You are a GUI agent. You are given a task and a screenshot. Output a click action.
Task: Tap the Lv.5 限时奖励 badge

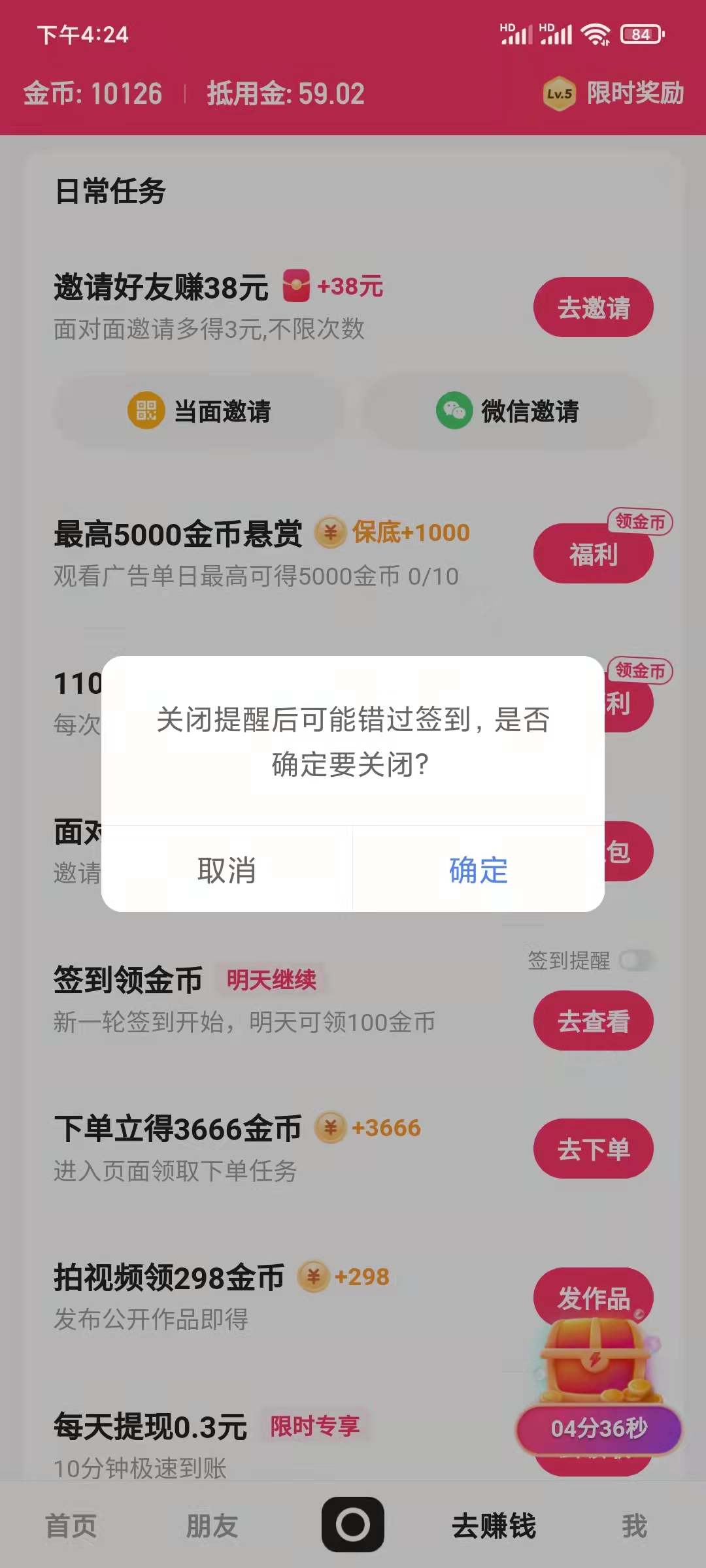(611, 94)
